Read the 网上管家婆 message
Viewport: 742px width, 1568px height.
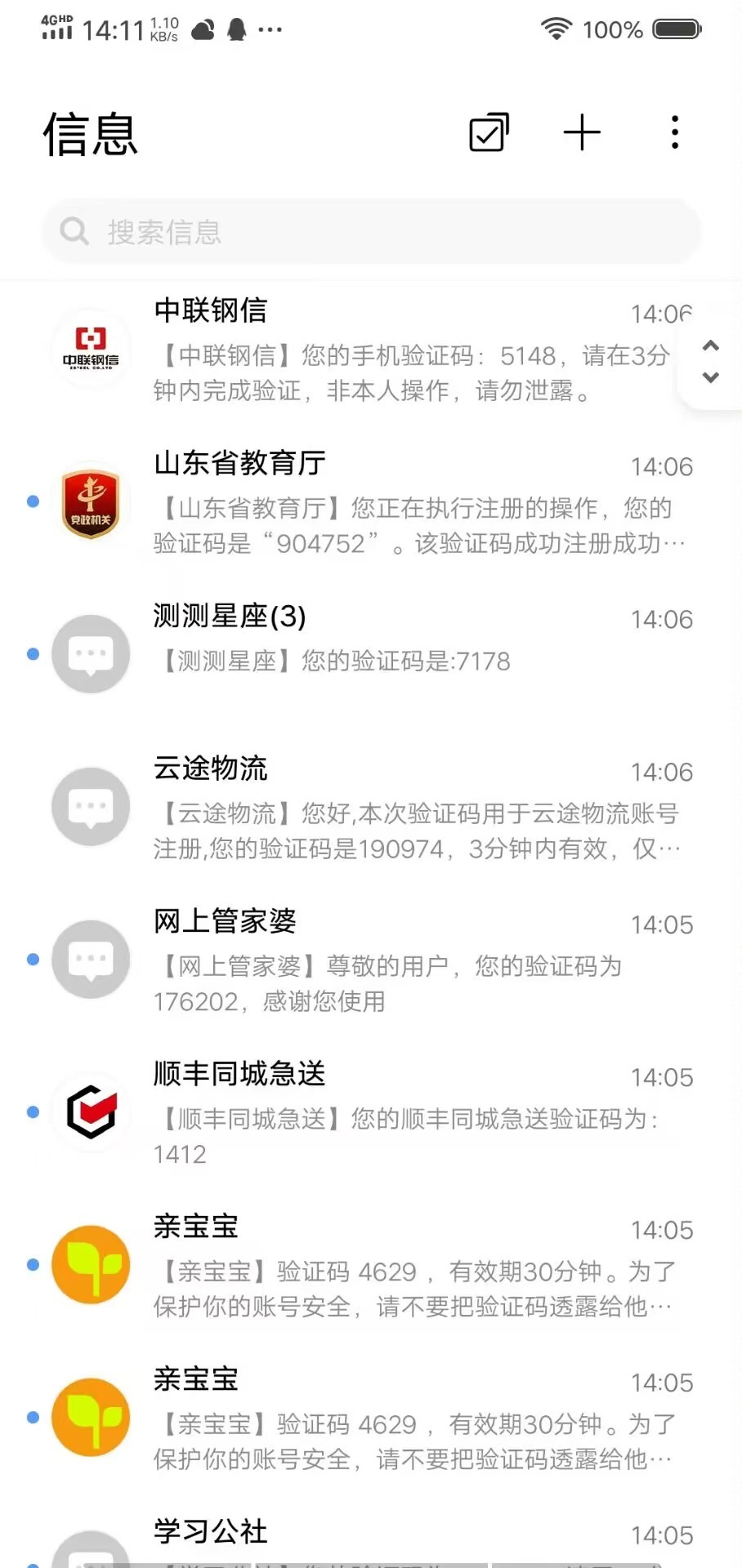tap(409, 961)
